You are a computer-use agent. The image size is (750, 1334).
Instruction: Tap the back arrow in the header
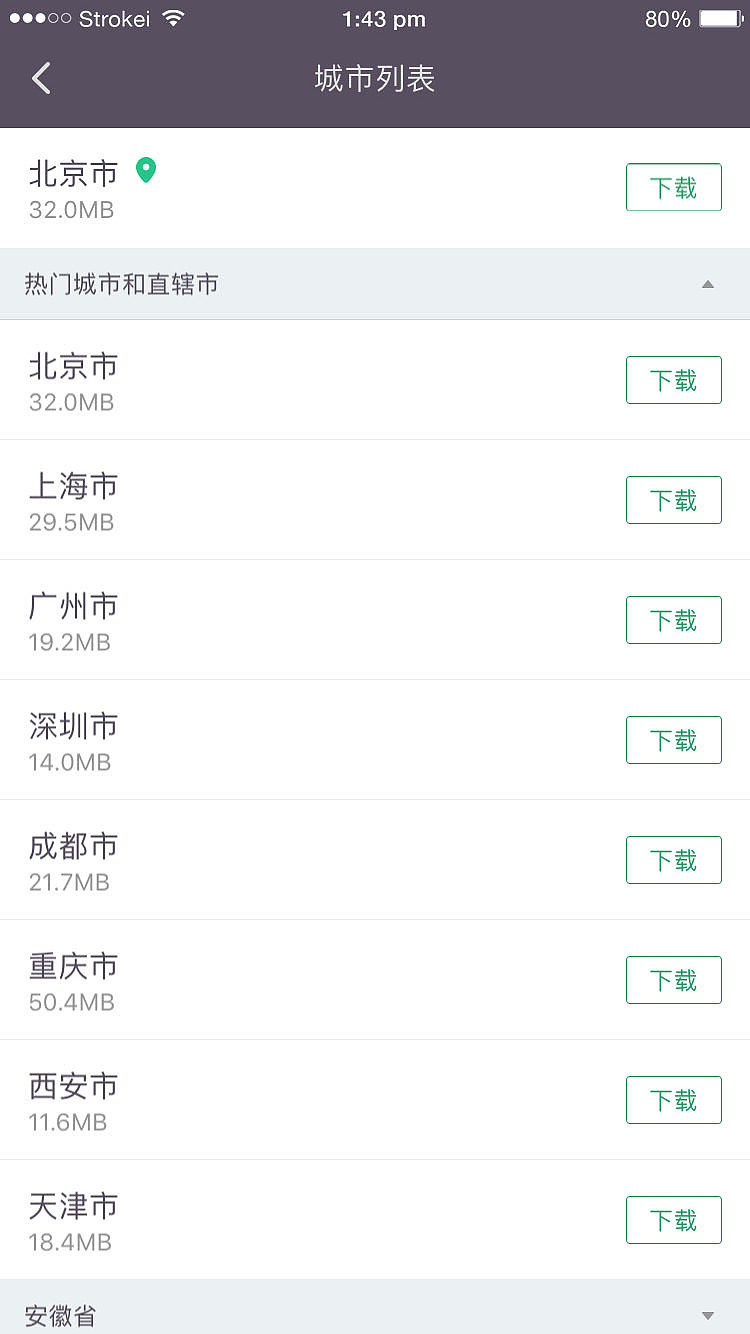(x=40, y=77)
